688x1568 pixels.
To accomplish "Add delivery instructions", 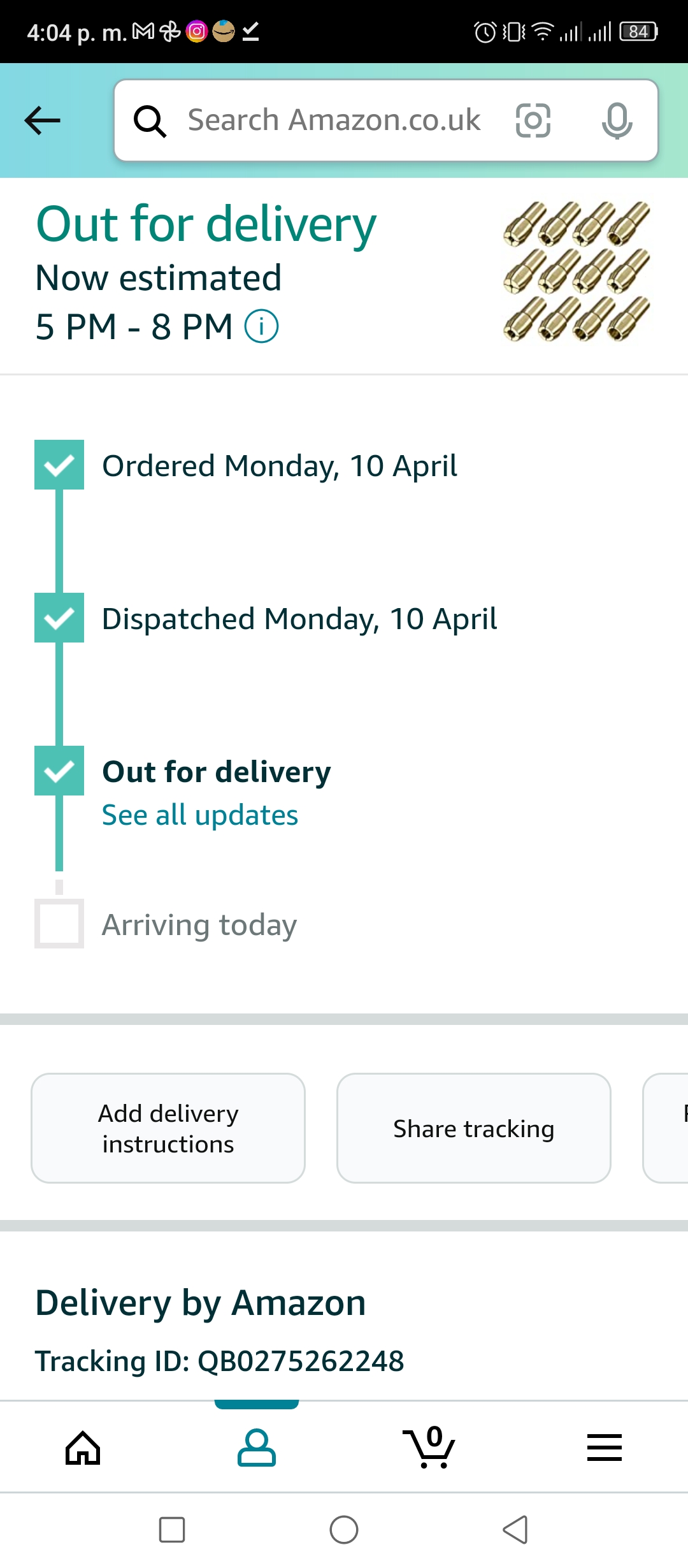I will 168,1128.
